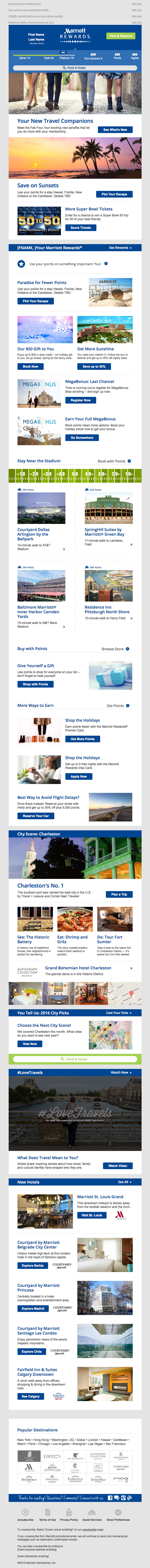Tap Shop with Points button

pos(35,684)
